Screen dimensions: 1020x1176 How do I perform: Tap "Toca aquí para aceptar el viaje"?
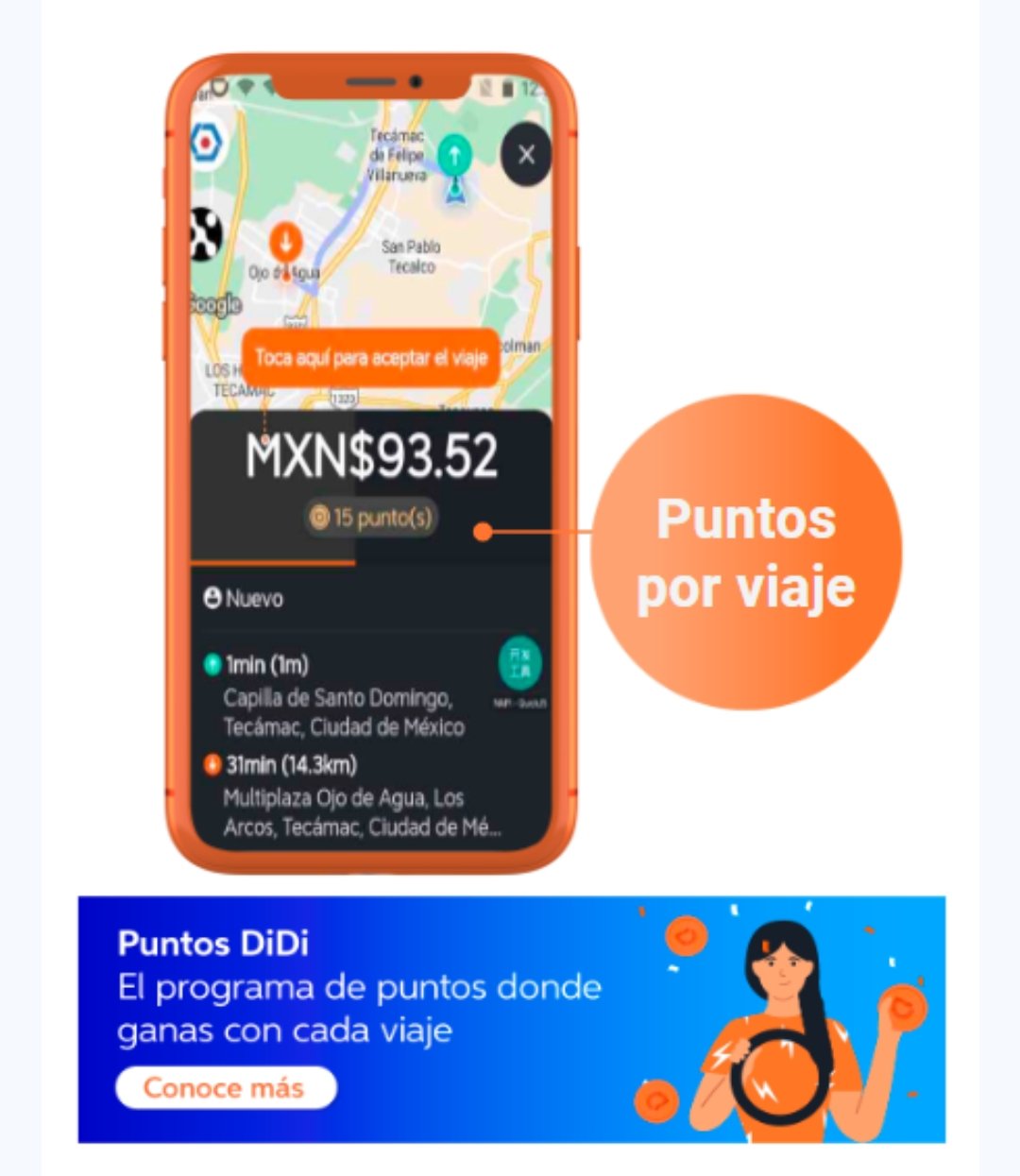[x=372, y=357]
